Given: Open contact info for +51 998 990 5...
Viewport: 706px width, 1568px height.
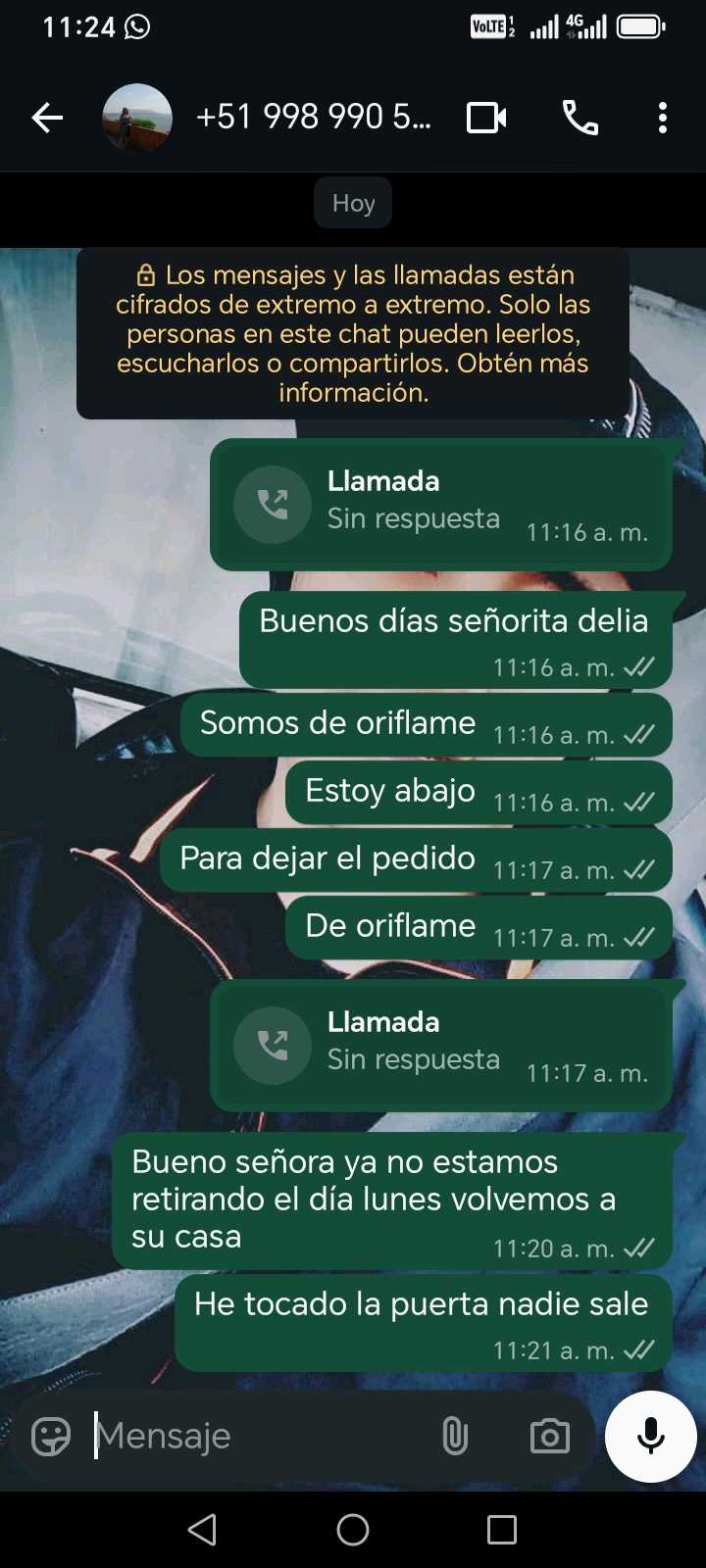Looking at the screenshot, I should (314, 118).
